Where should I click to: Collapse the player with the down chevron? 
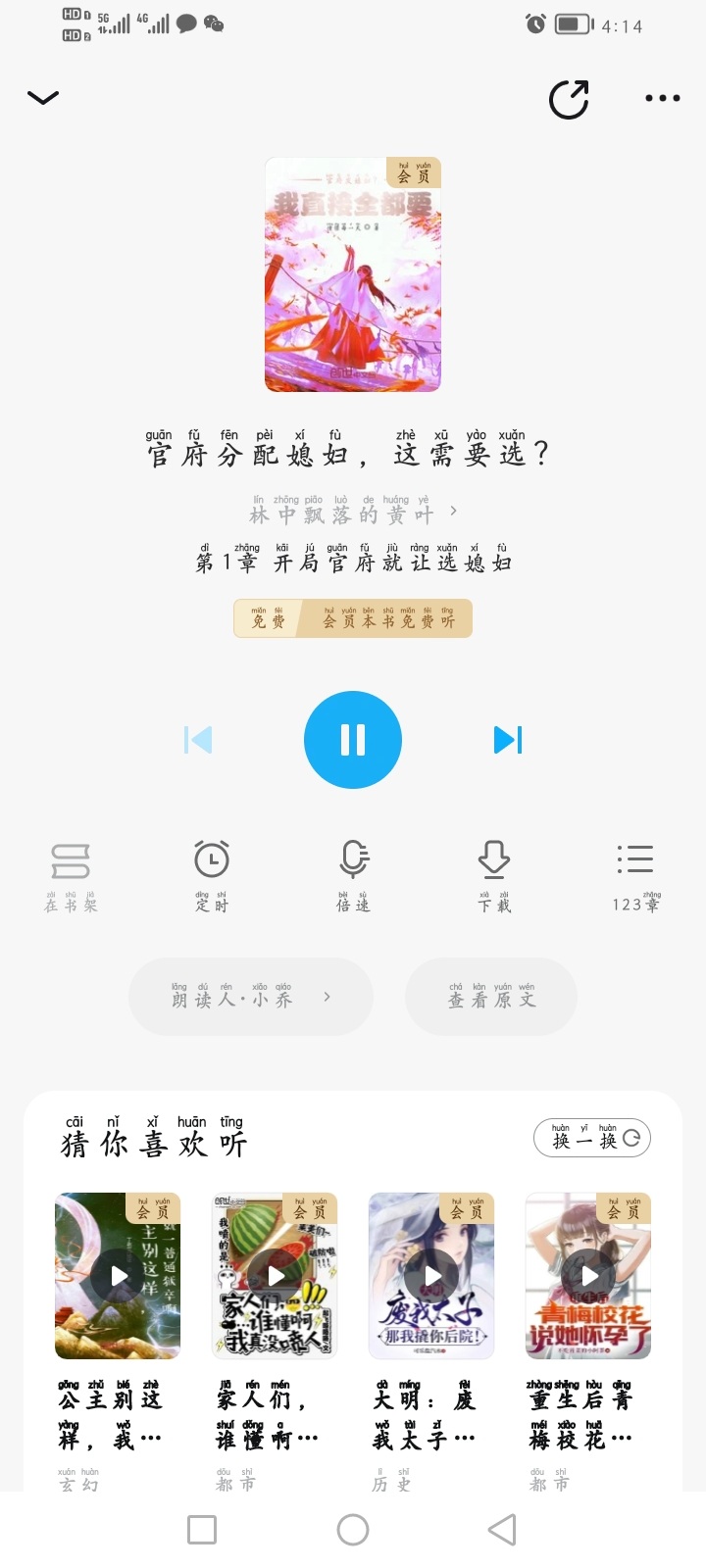tap(43, 97)
